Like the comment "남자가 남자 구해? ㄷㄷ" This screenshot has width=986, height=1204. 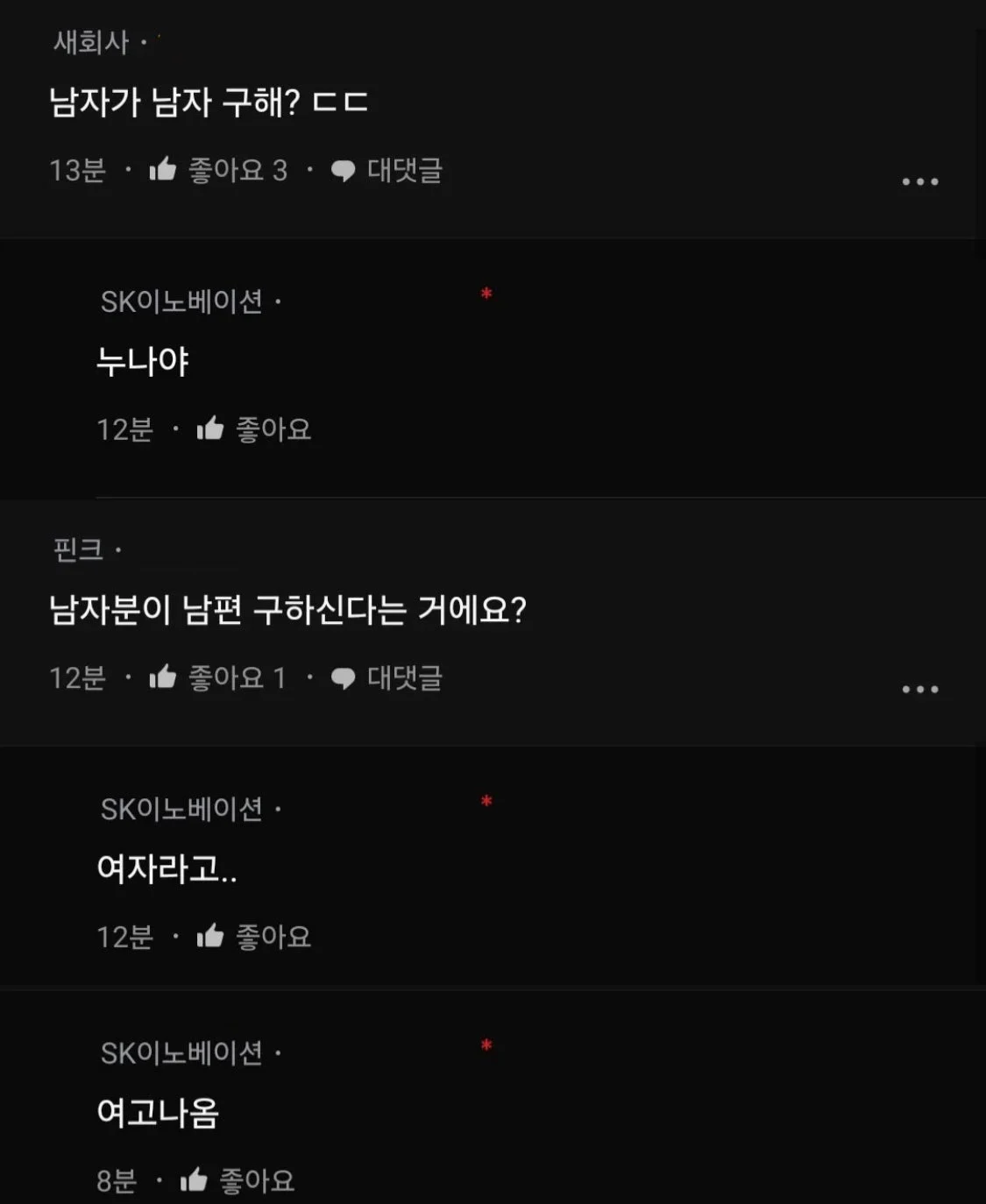click(x=163, y=169)
